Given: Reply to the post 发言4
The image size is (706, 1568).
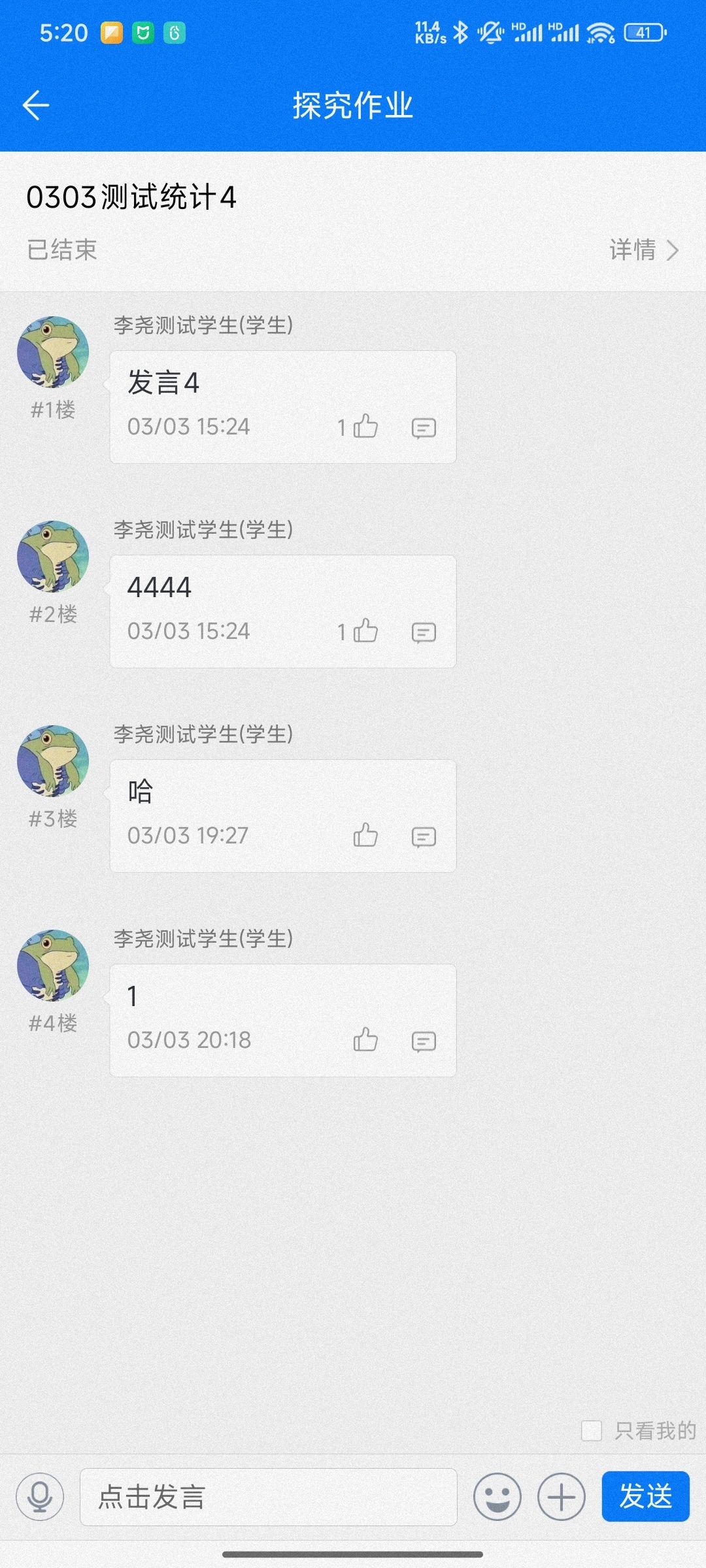Looking at the screenshot, I should (x=424, y=428).
